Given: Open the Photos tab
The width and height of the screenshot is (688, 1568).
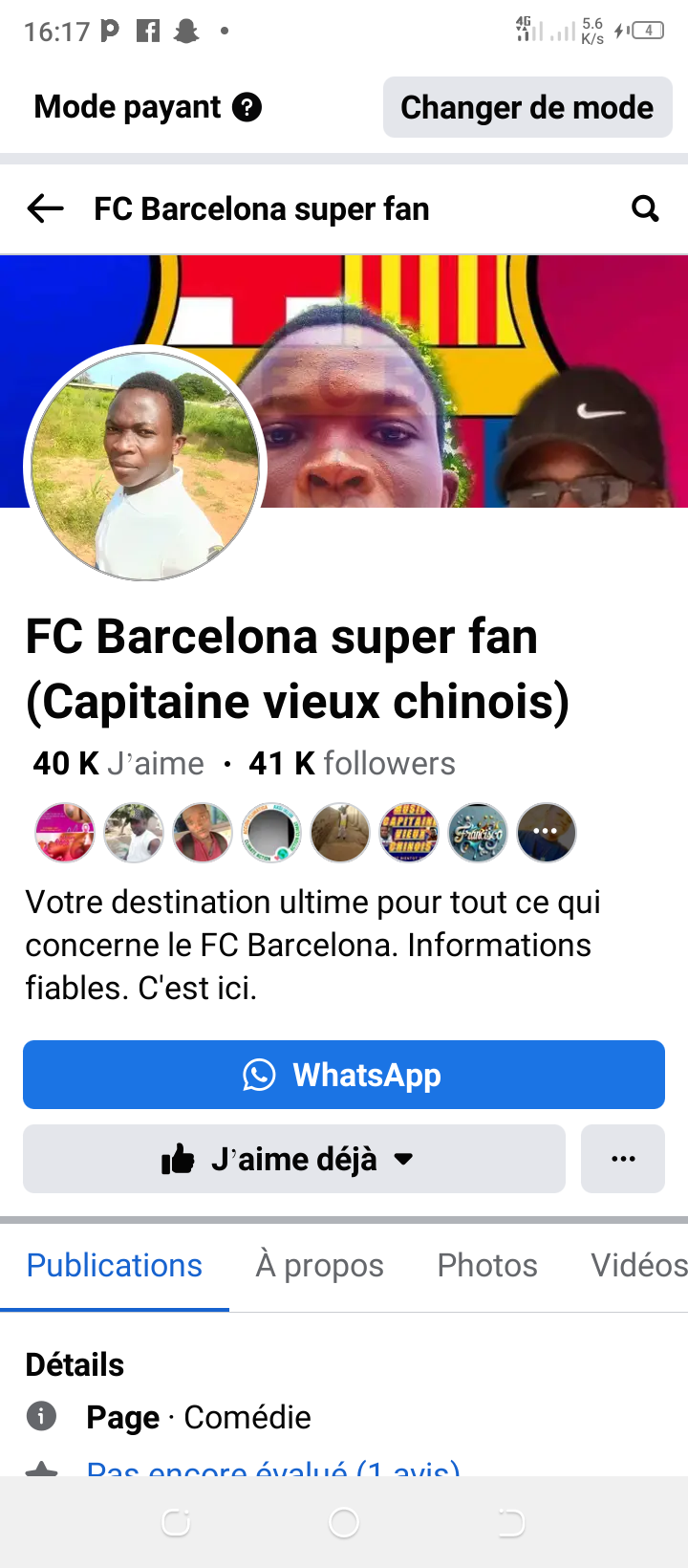Looking at the screenshot, I should [487, 1265].
